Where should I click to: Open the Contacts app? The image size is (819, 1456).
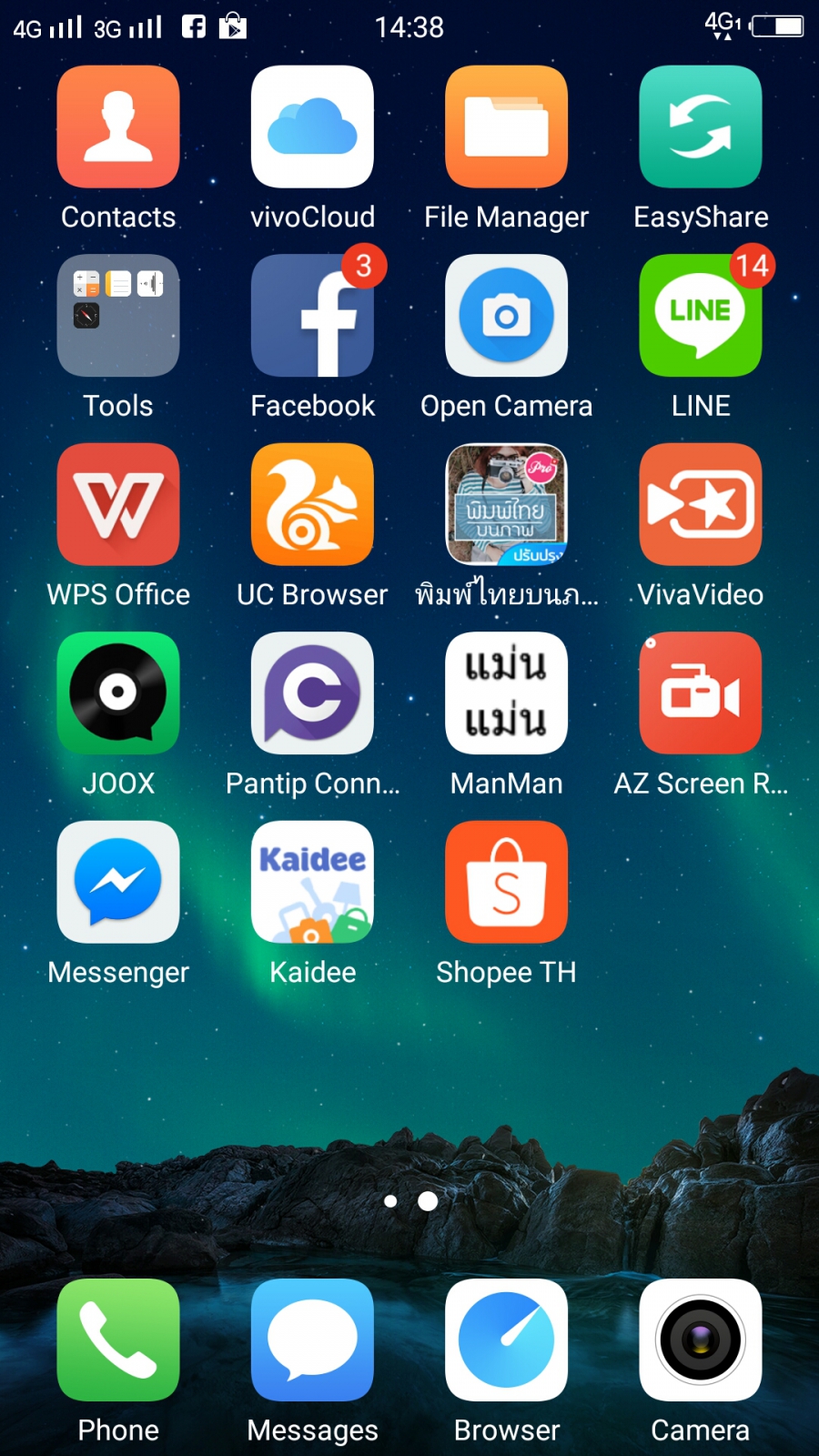[x=118, y=127]
